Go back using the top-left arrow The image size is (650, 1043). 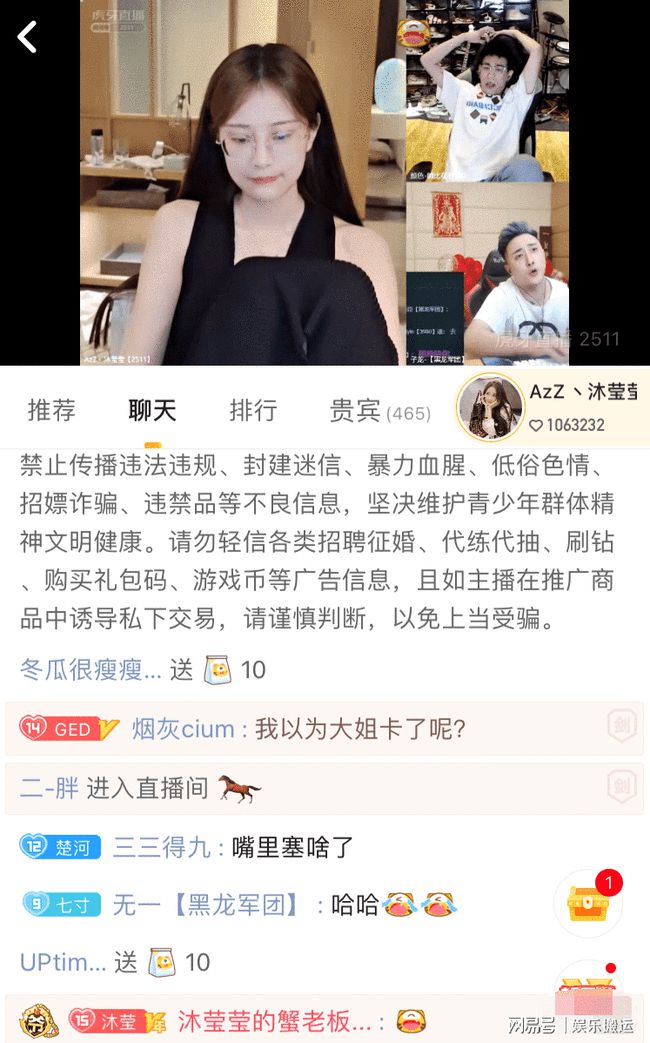pyautogui.click(x=27, y=37)
